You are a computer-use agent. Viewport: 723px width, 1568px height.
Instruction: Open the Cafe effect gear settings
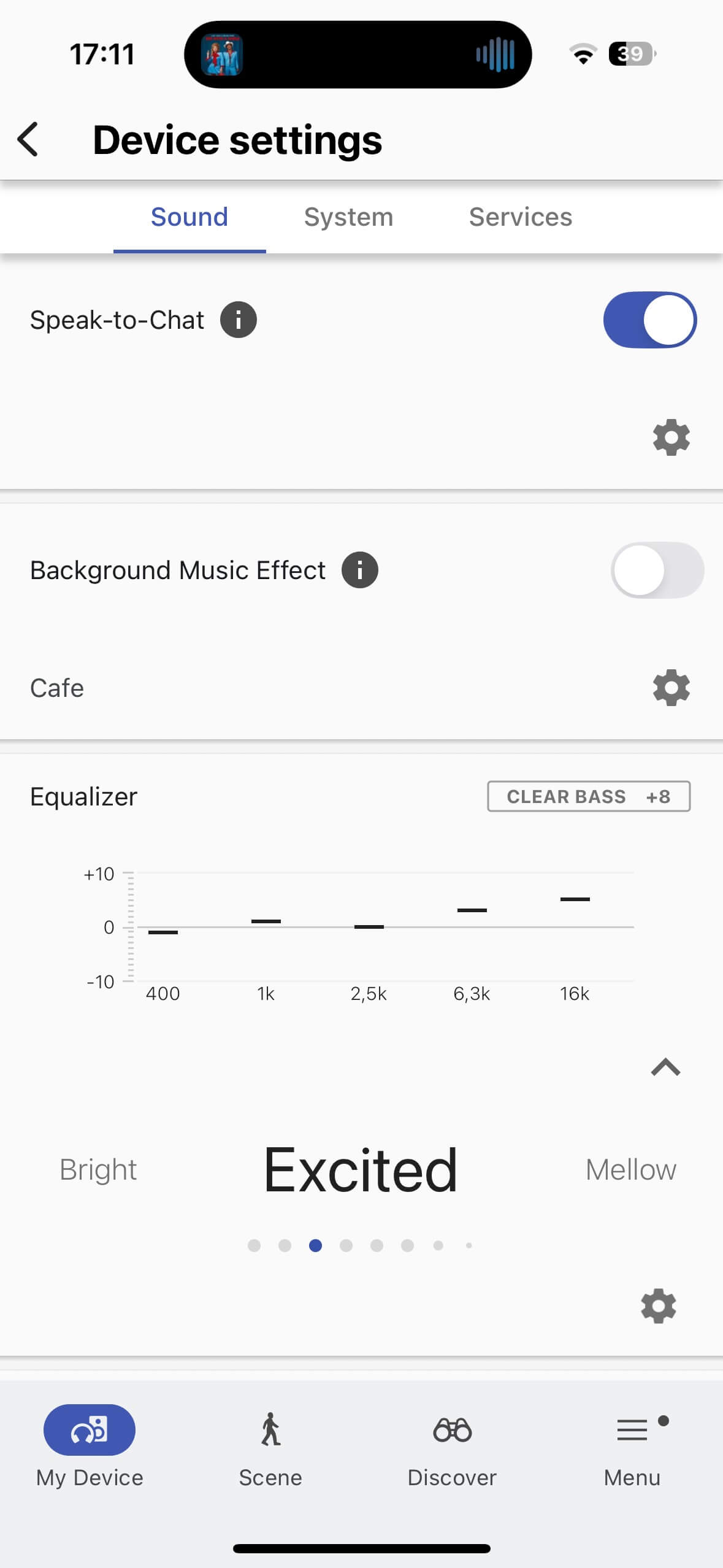point(671,688)
